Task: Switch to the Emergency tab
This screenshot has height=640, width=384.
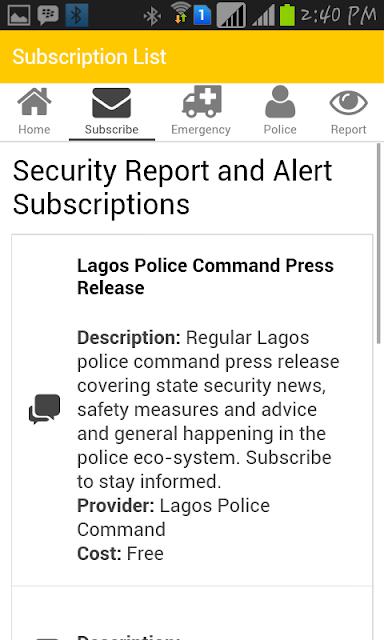Action: pyautogui.click(x=201, y=111)
